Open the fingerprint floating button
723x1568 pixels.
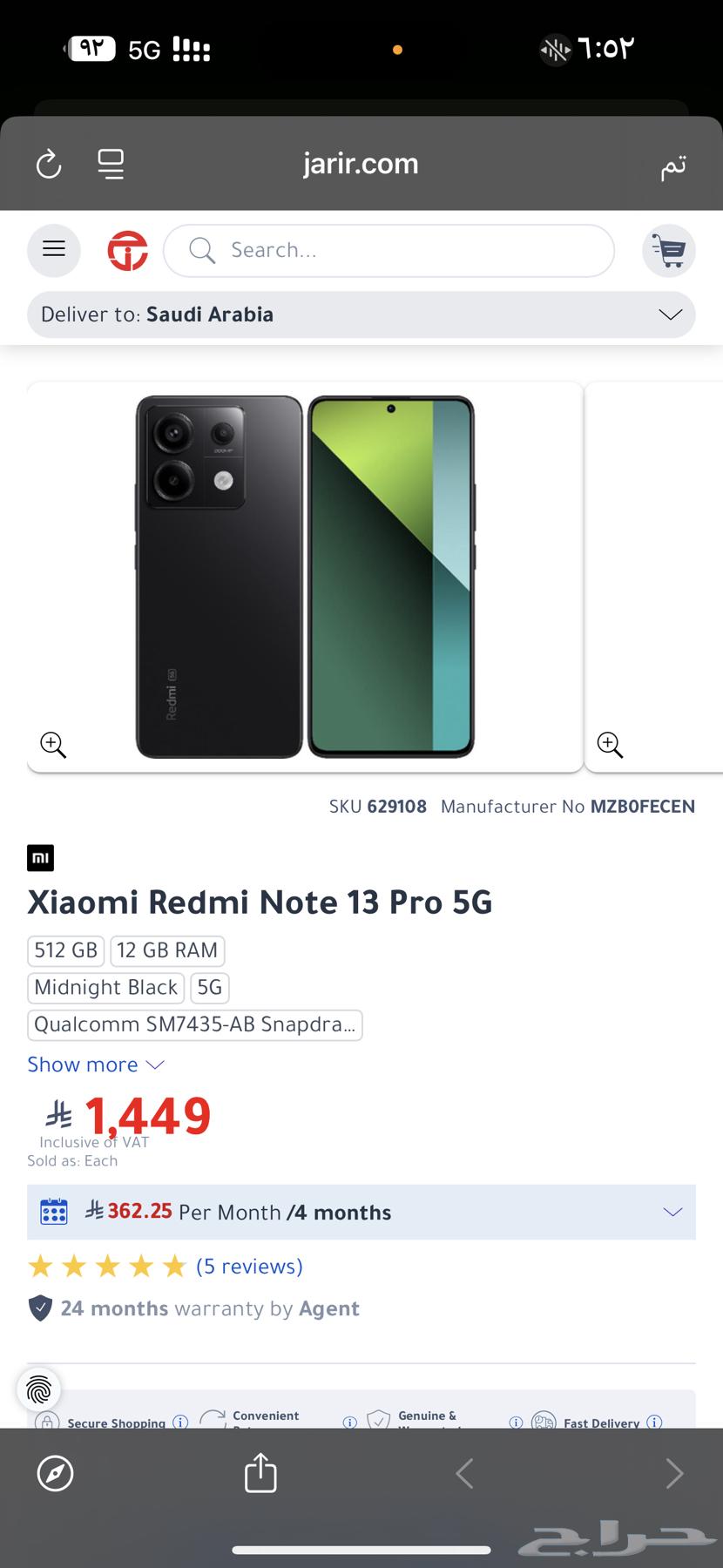tap(39, 1389)
